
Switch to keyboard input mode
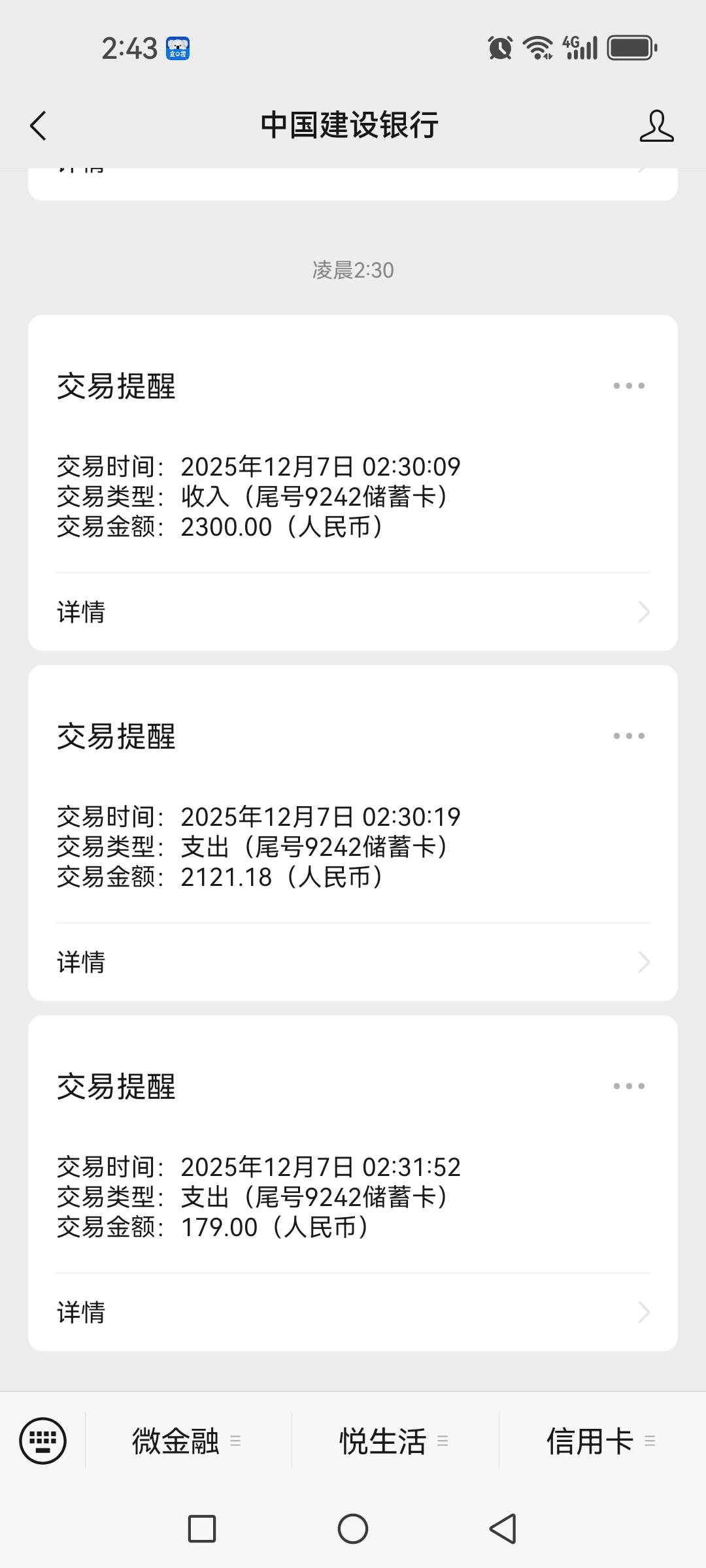coord(42,1441)
